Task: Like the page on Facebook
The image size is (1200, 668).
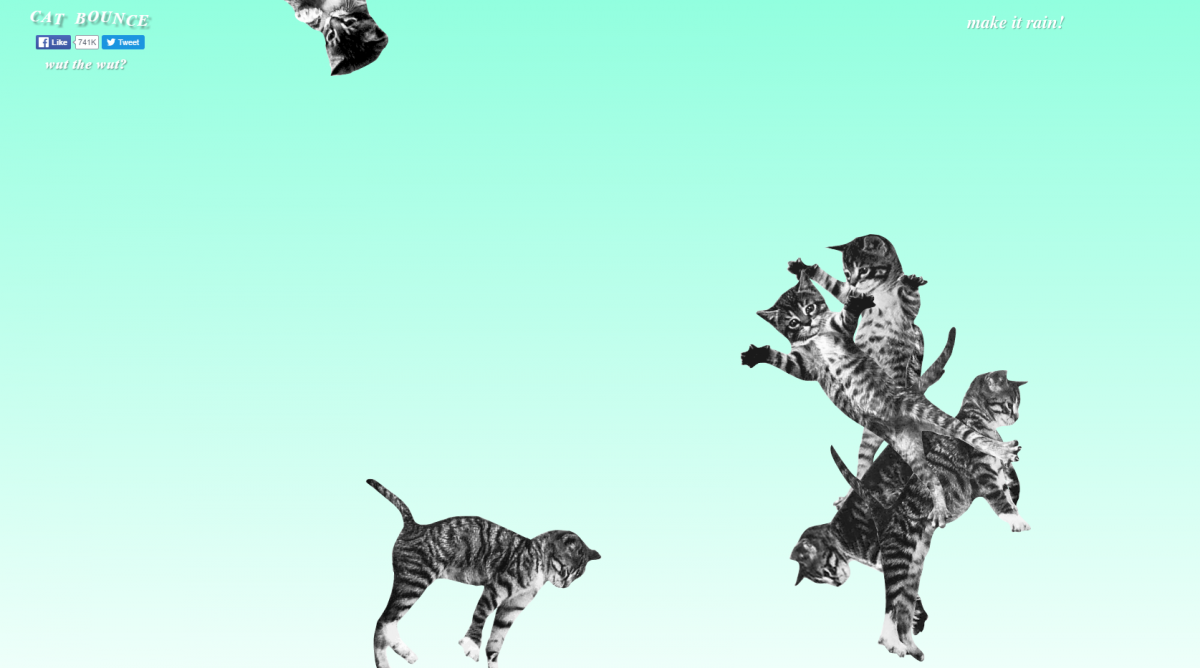Action: 53,42
